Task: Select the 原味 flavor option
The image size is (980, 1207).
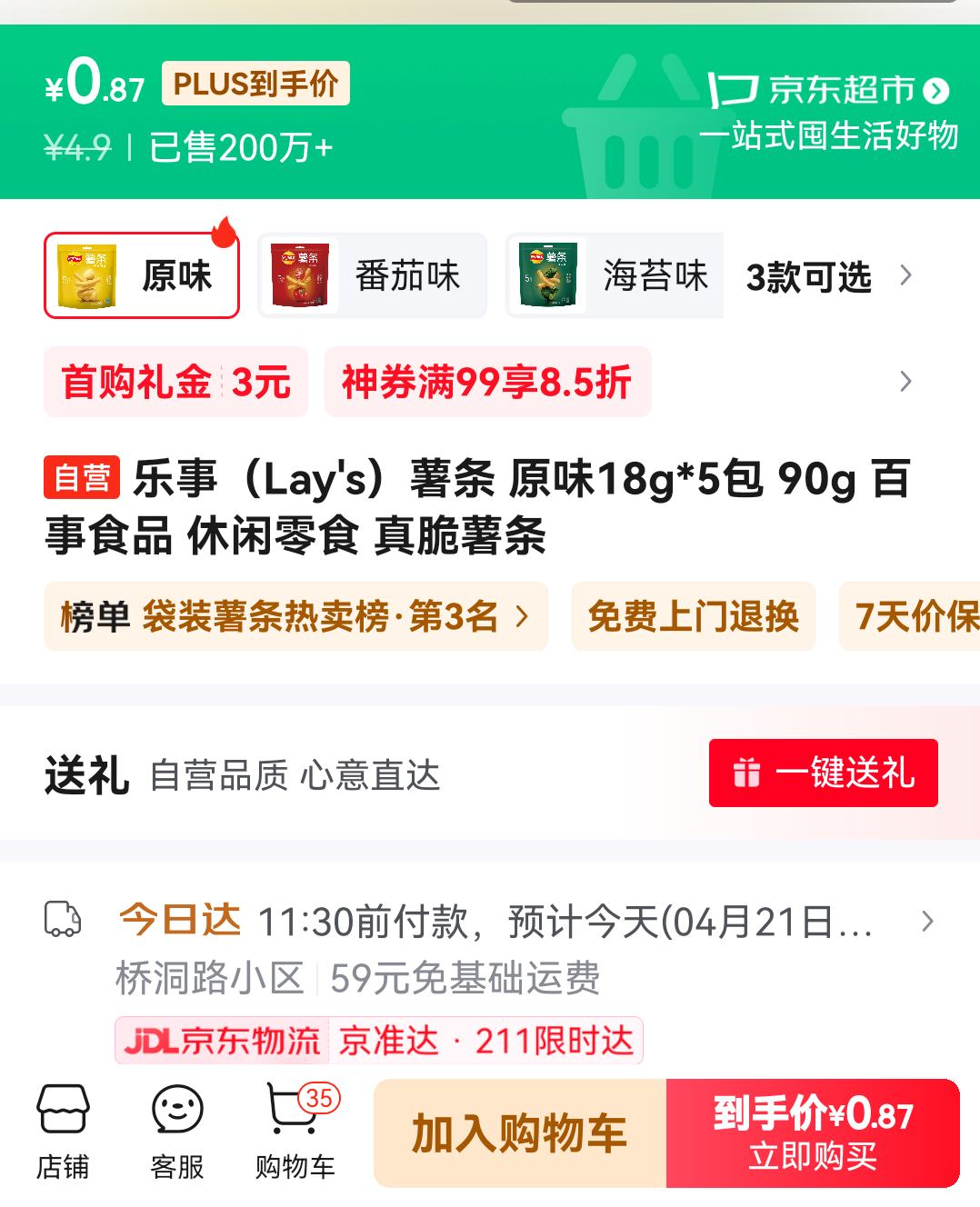Action: (141, 275)
